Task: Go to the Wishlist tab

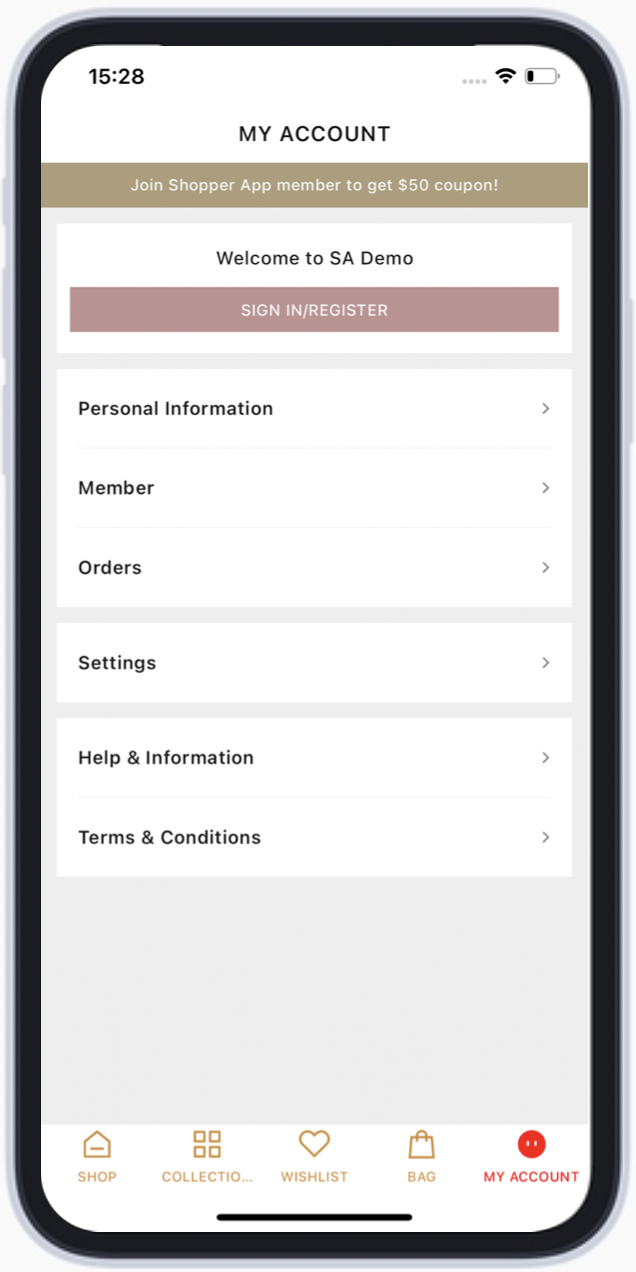Action: click(x=314, y=1157)
